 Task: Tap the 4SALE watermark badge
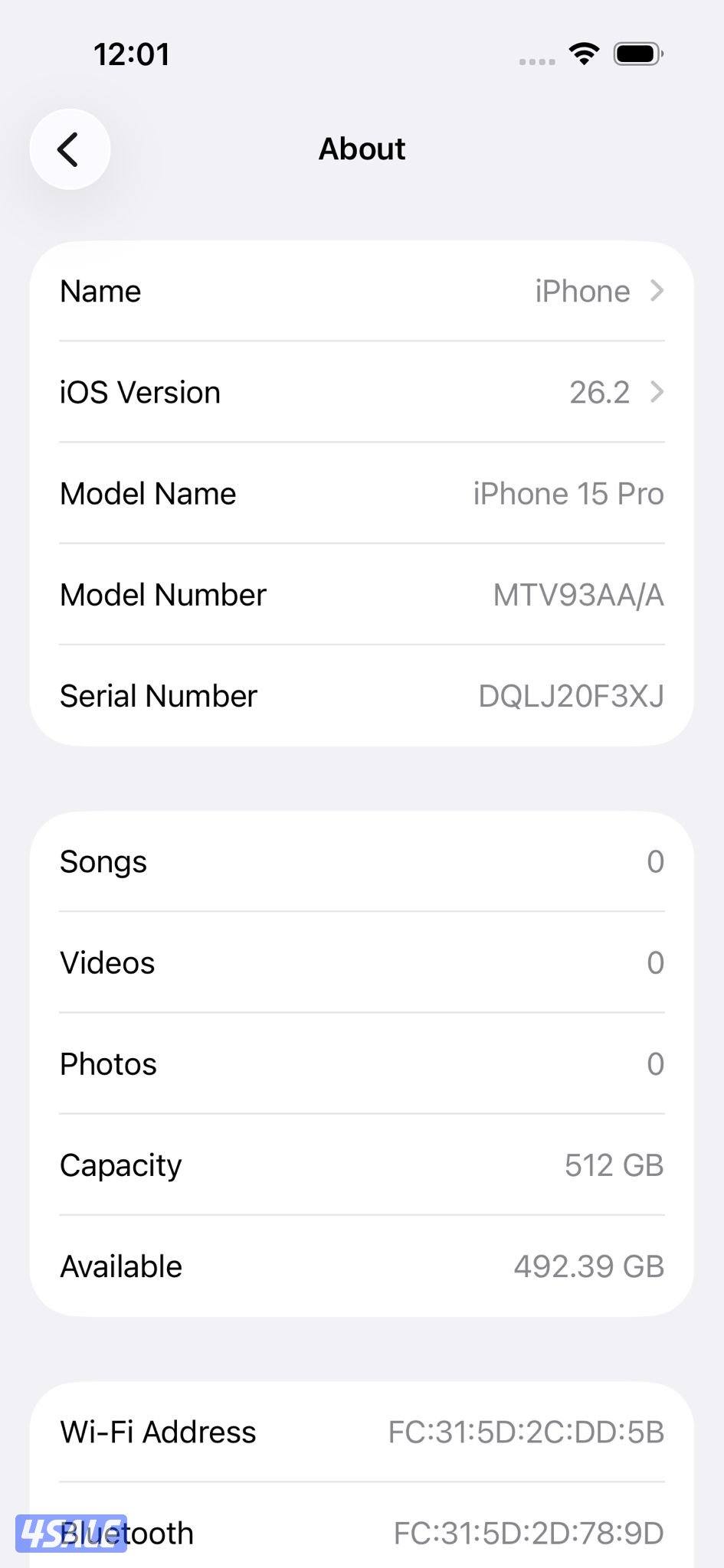pos(74,1532)
